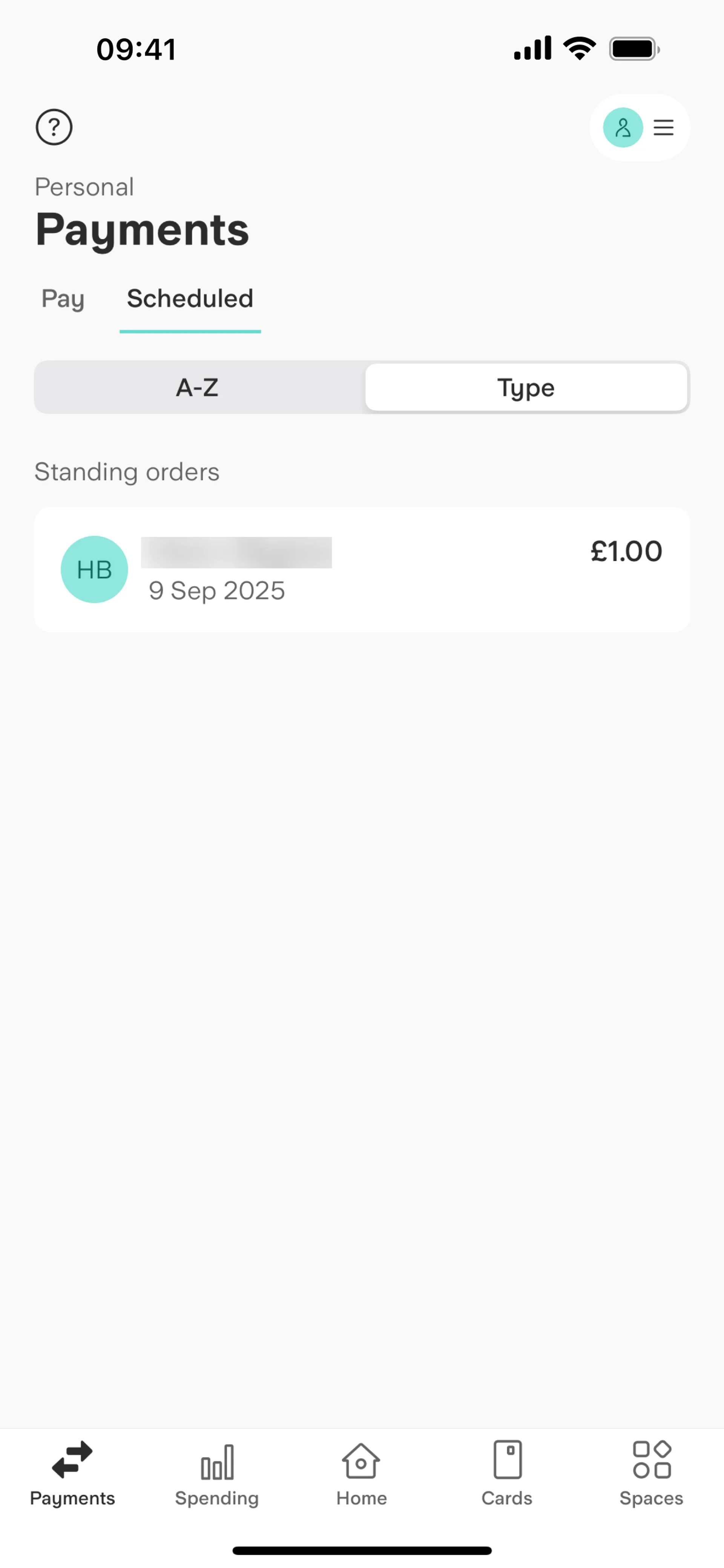Switch to the Pay tab
This screenshot has height=1568, width=724.
(63, 299)
